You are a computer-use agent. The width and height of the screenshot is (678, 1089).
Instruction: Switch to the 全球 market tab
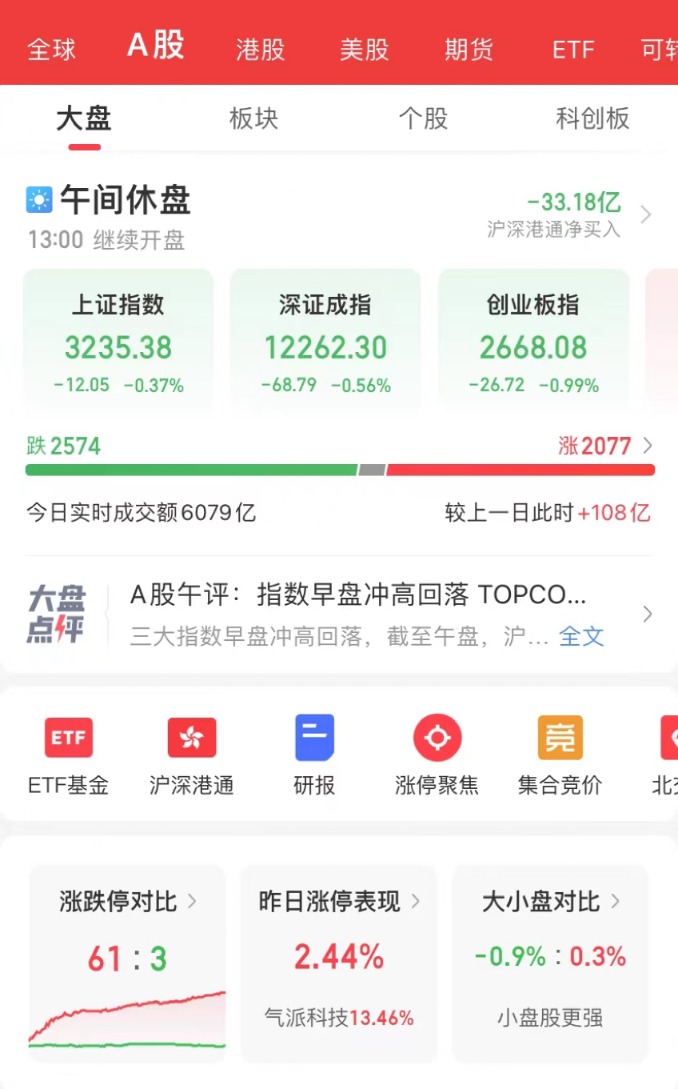(51, 50)
